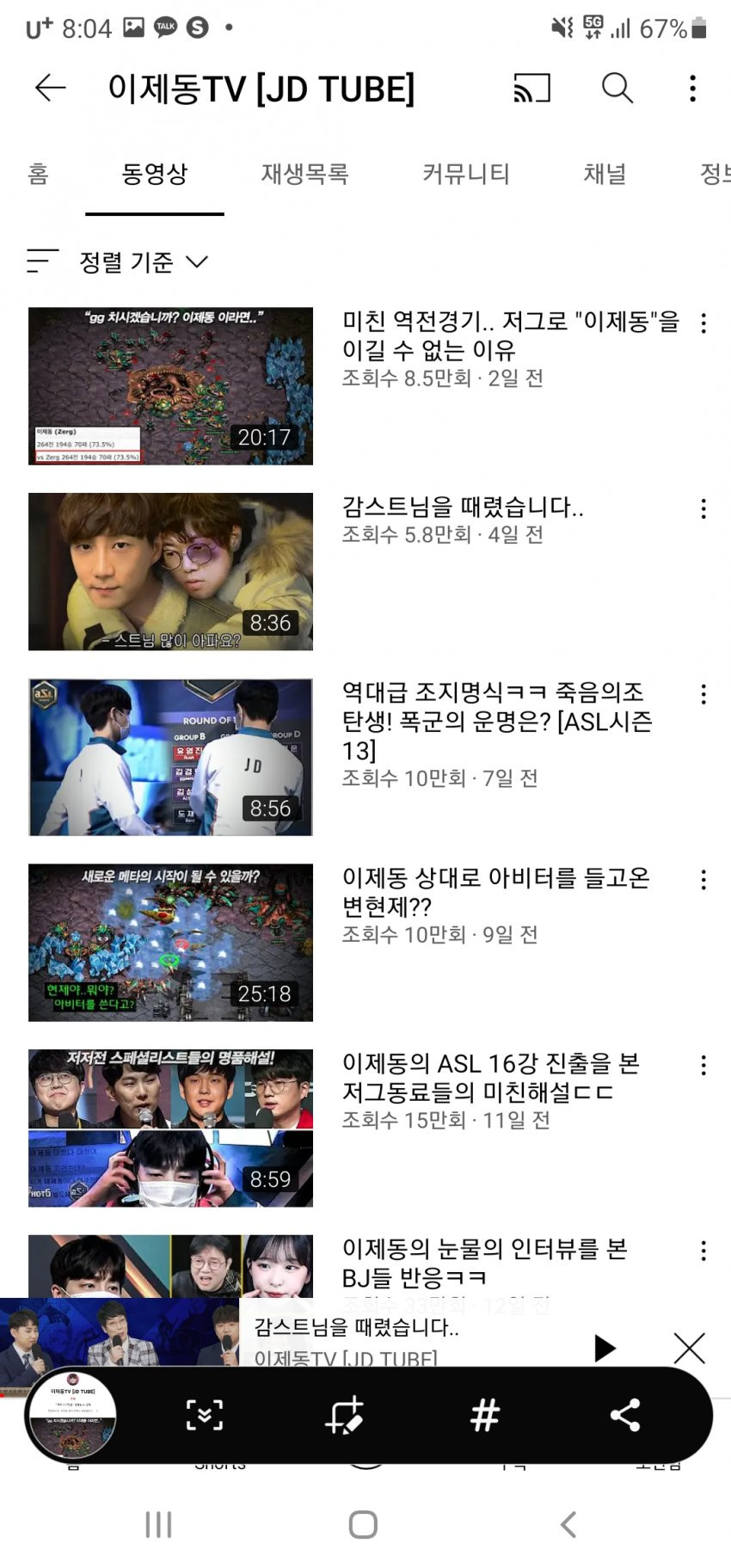Switch to the 채널 tab
Image resolution: width=731 pixels, height=1568 pixels.
tap(605, 174)
